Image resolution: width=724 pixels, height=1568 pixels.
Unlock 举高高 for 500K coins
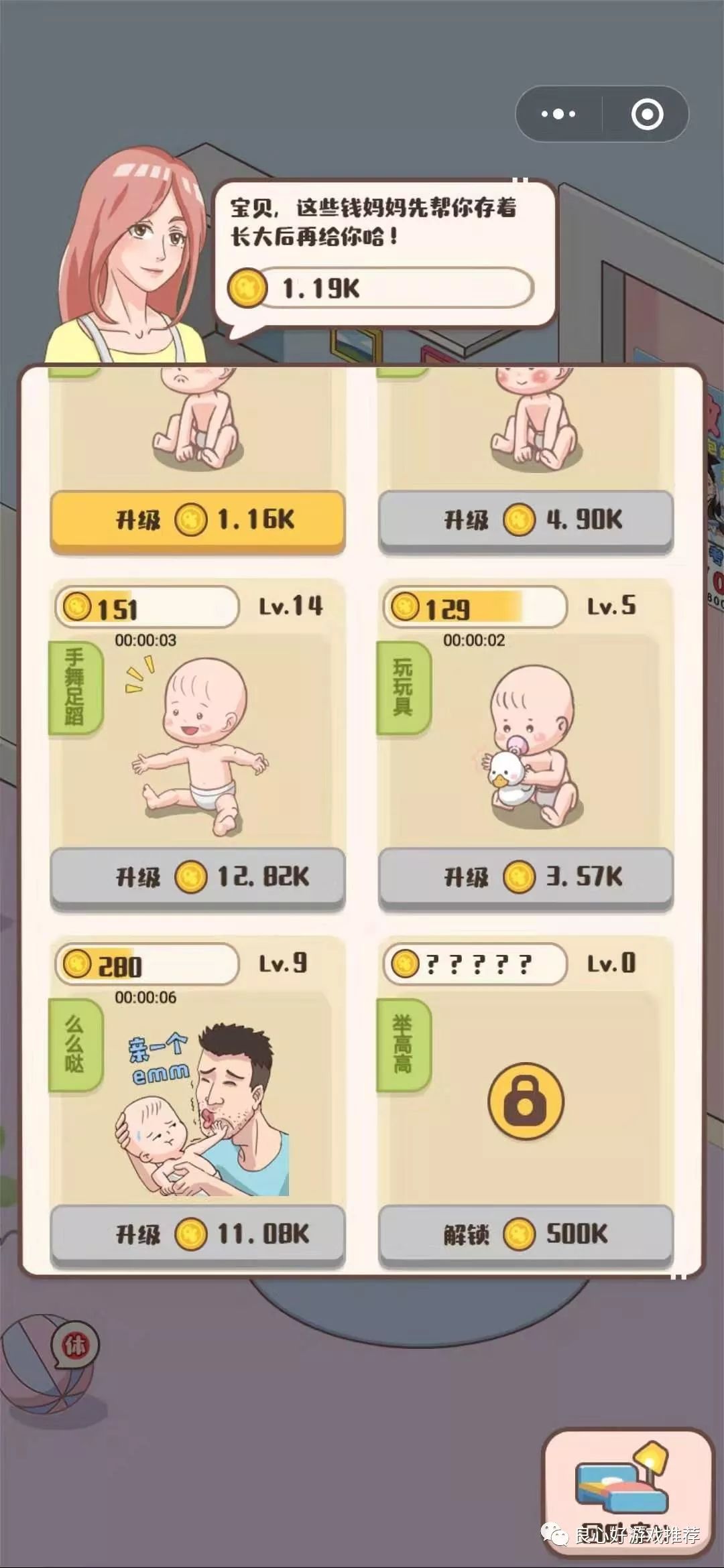pyautogui.click(x=526, y=1234)
